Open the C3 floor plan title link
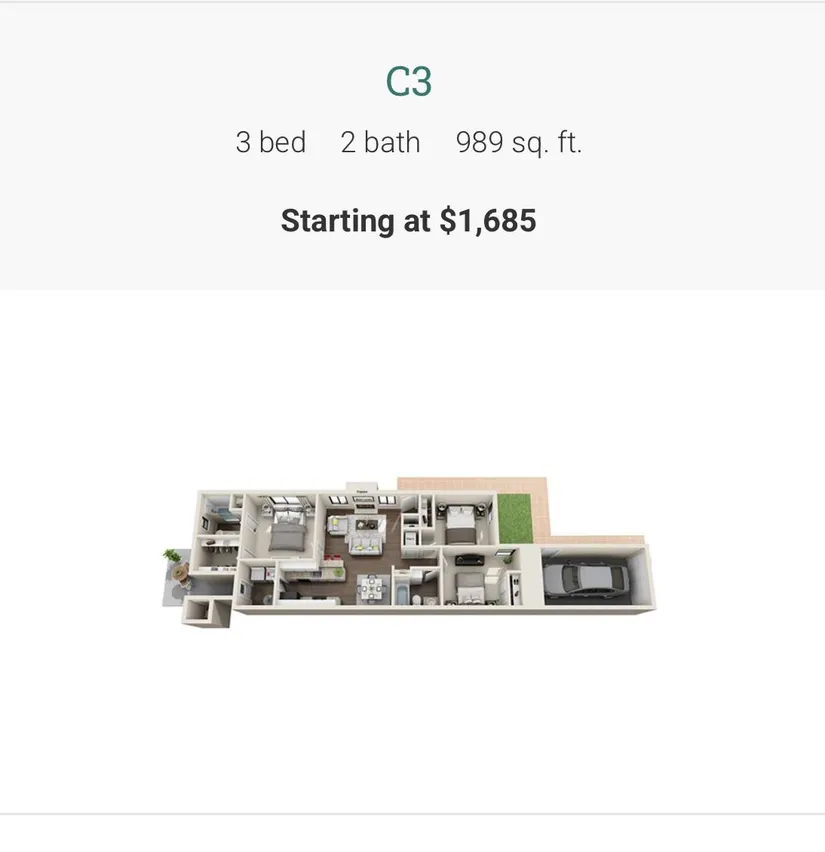This screenshot has width=825, height=852. (409, 82)
